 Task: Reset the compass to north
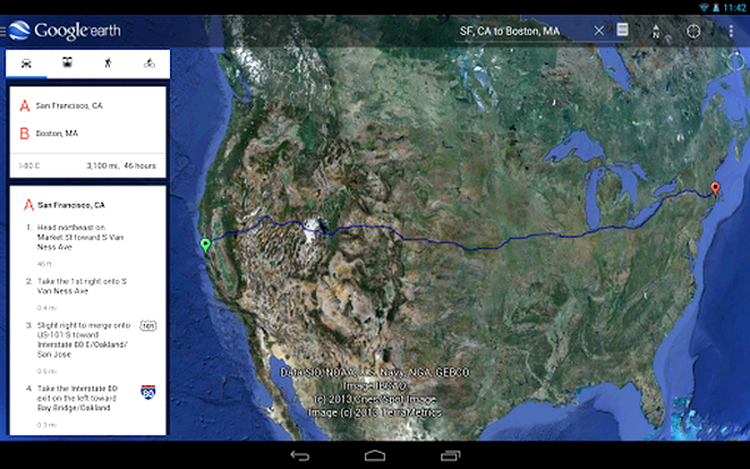click(x=655, y=31)
